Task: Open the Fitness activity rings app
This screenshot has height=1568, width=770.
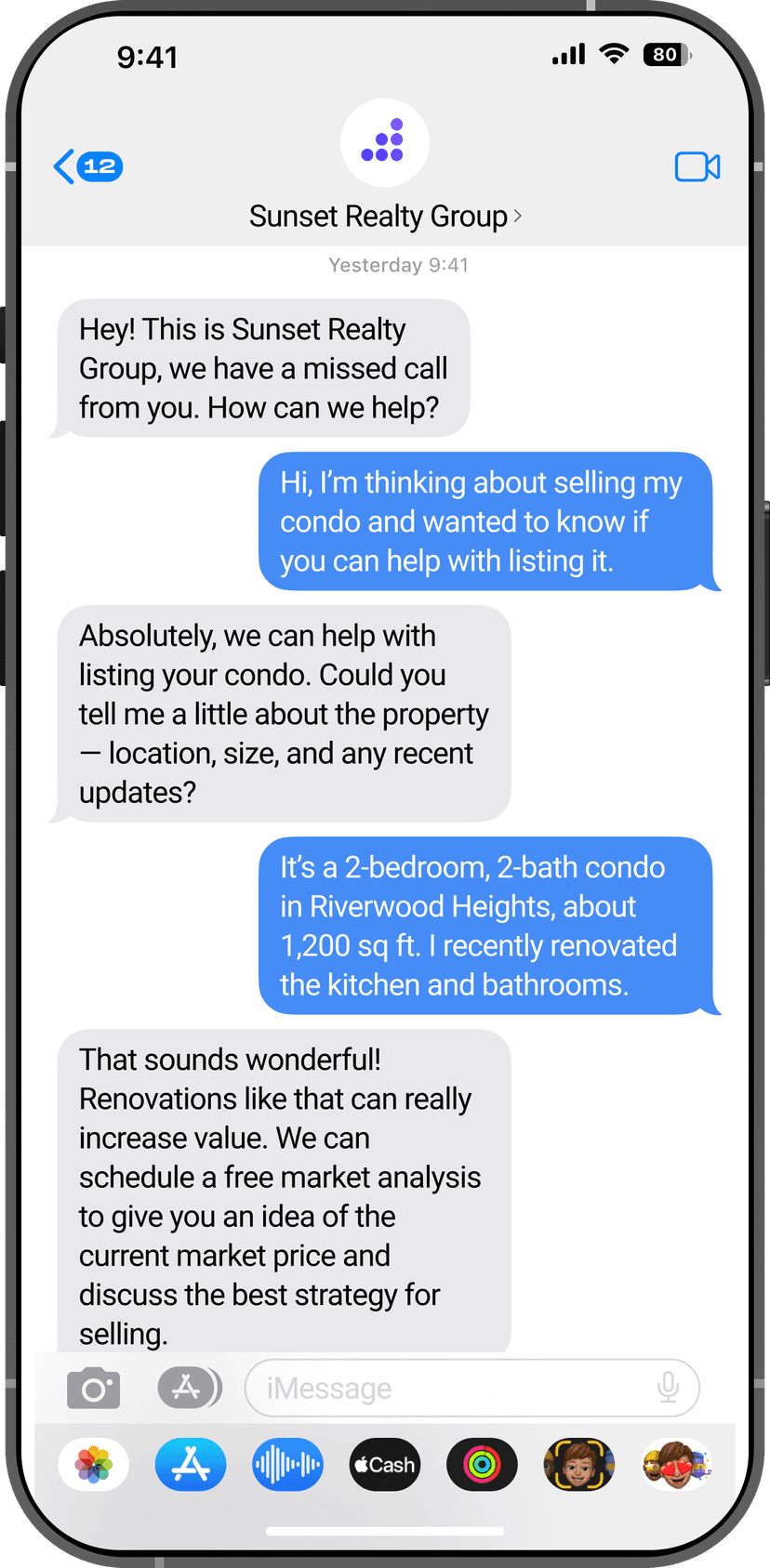Action: click(482, 1465)
